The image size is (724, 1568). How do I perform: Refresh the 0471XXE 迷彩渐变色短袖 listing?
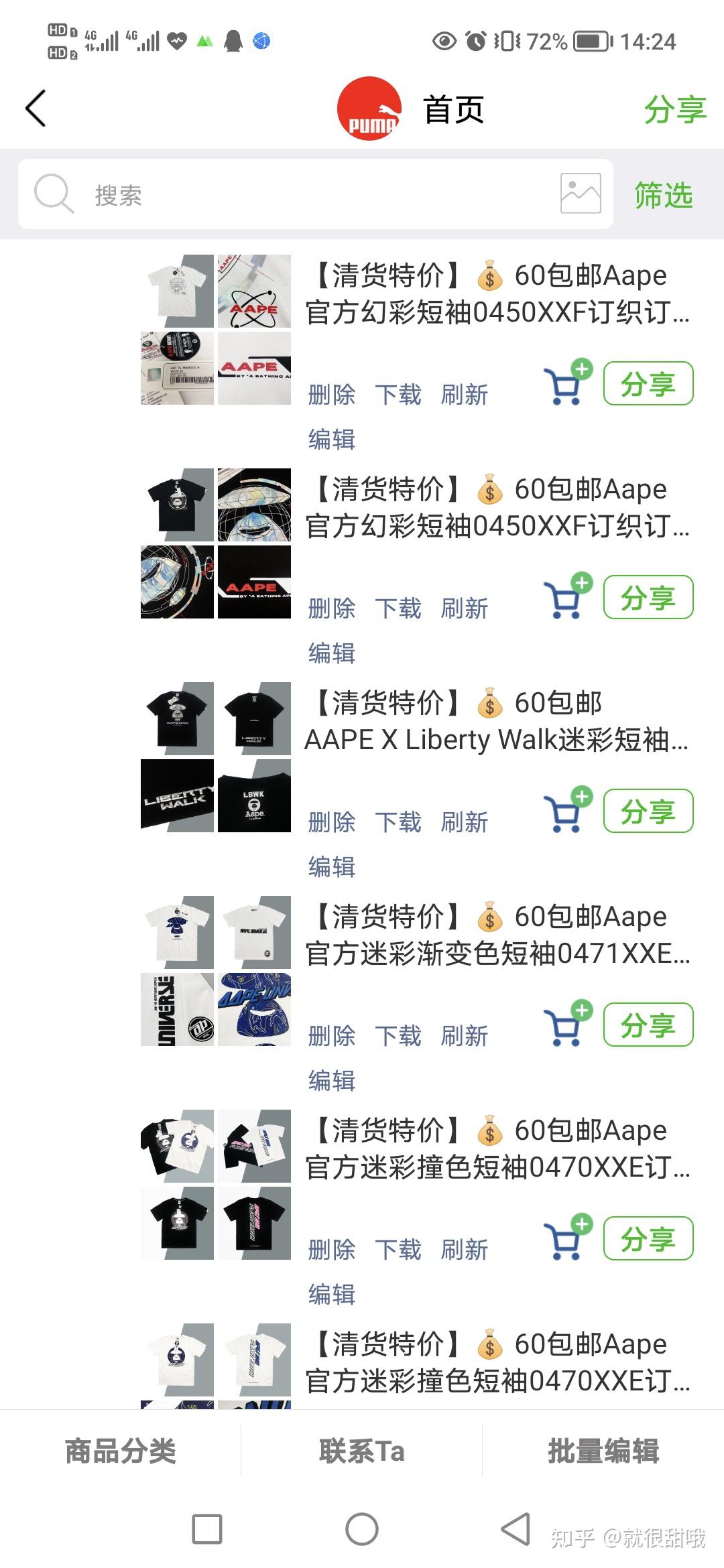coord(464,1036)
